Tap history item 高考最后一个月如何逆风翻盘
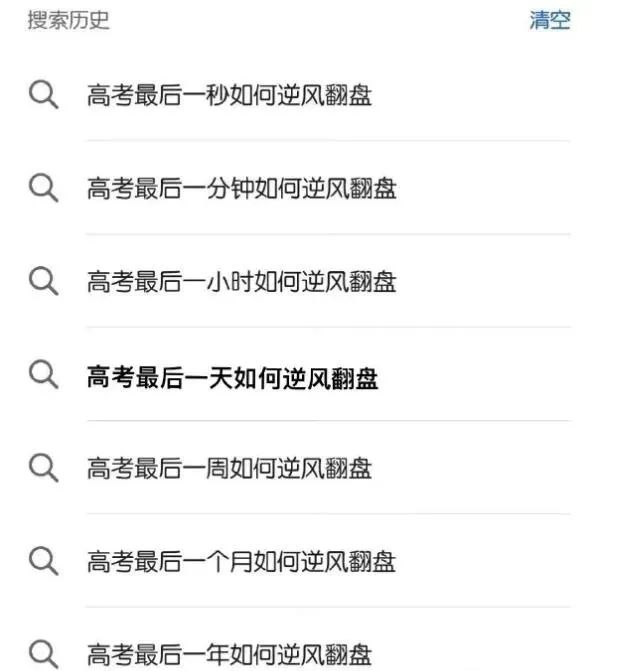 [241, 561]
